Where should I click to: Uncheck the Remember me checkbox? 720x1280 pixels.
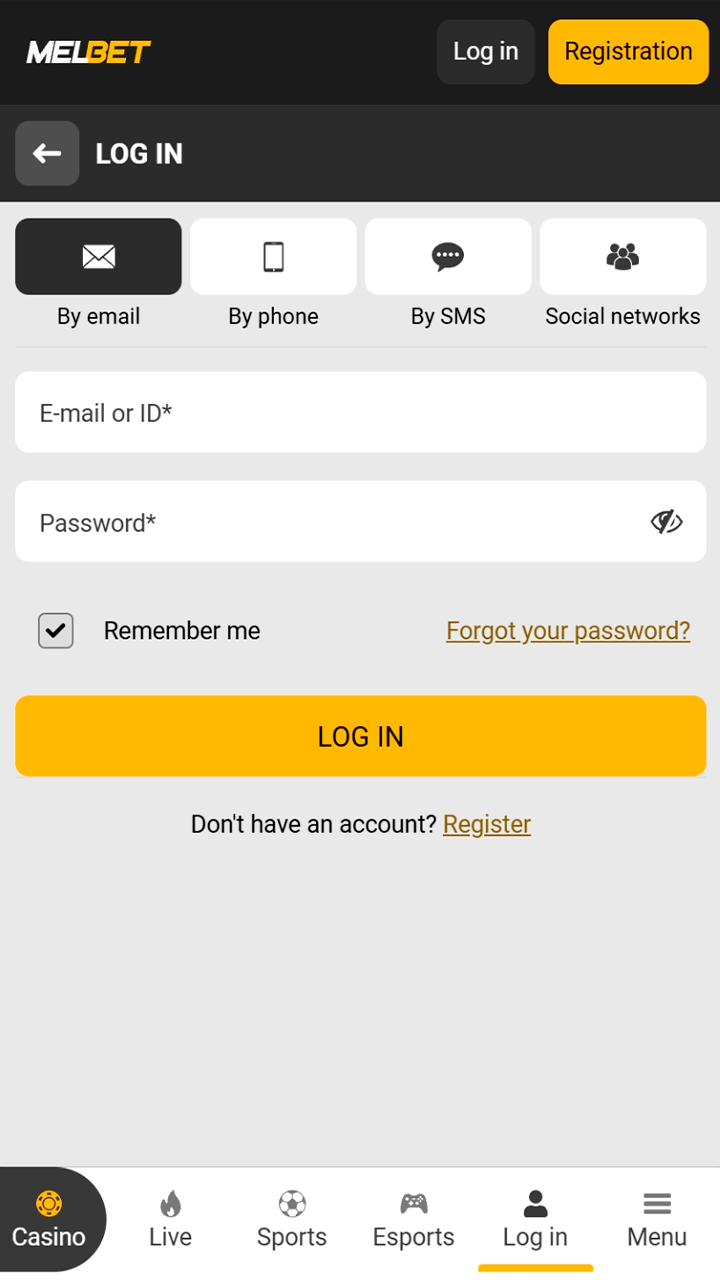pos(55,630)
